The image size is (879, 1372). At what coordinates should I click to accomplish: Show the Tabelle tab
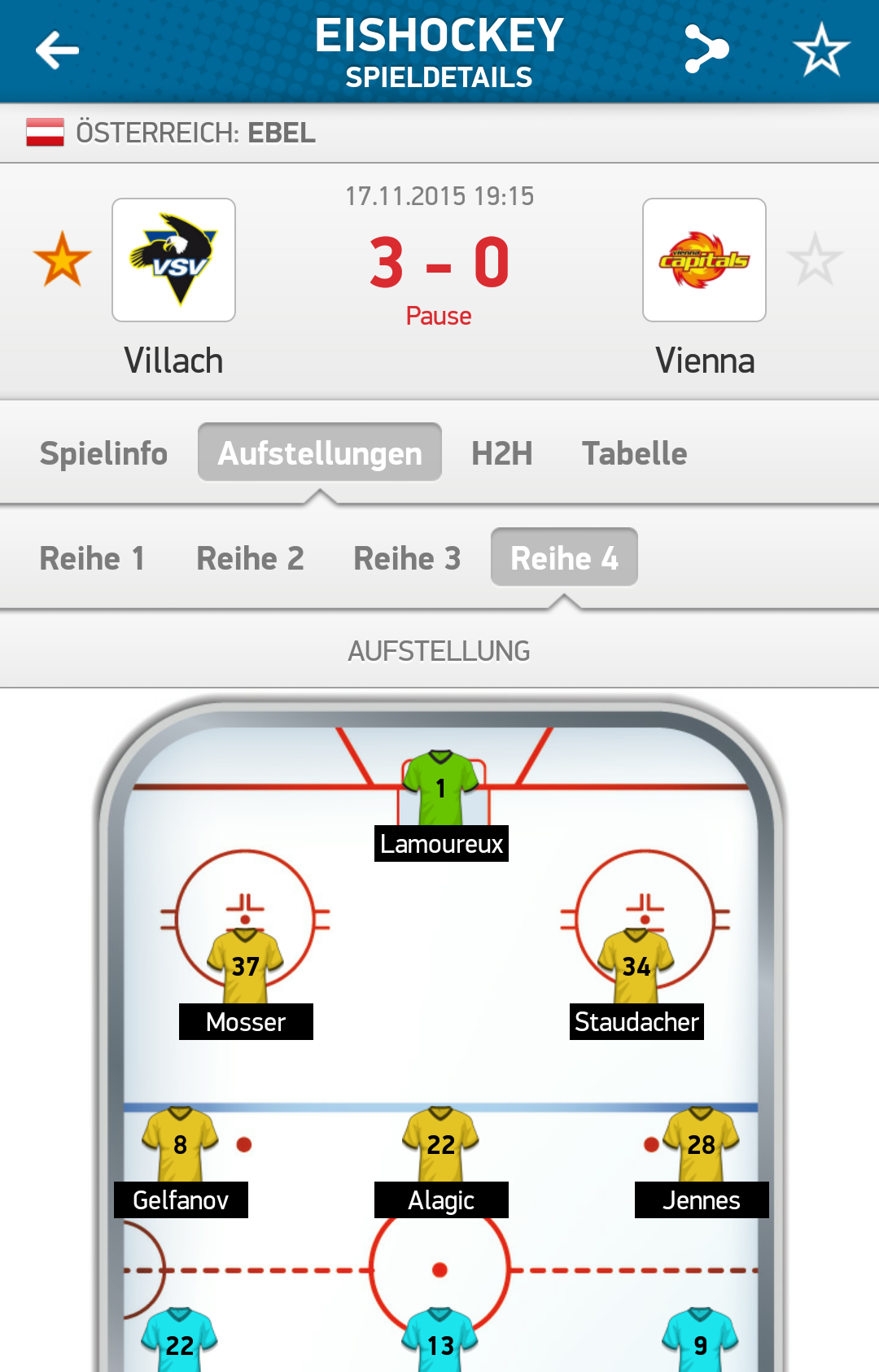(x=634, y=453)
